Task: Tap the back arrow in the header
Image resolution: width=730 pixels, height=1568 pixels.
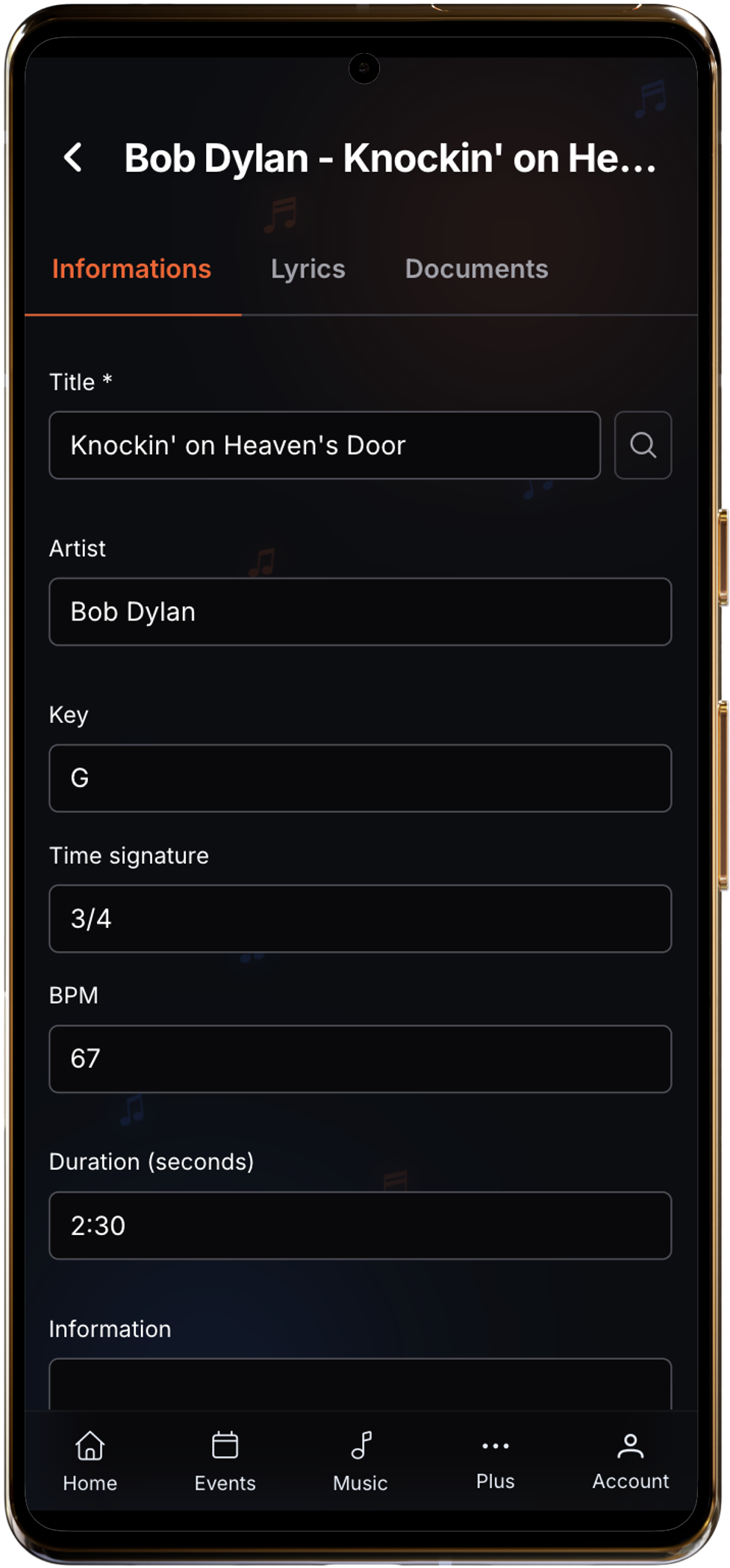Action: (x=74, y=158)
